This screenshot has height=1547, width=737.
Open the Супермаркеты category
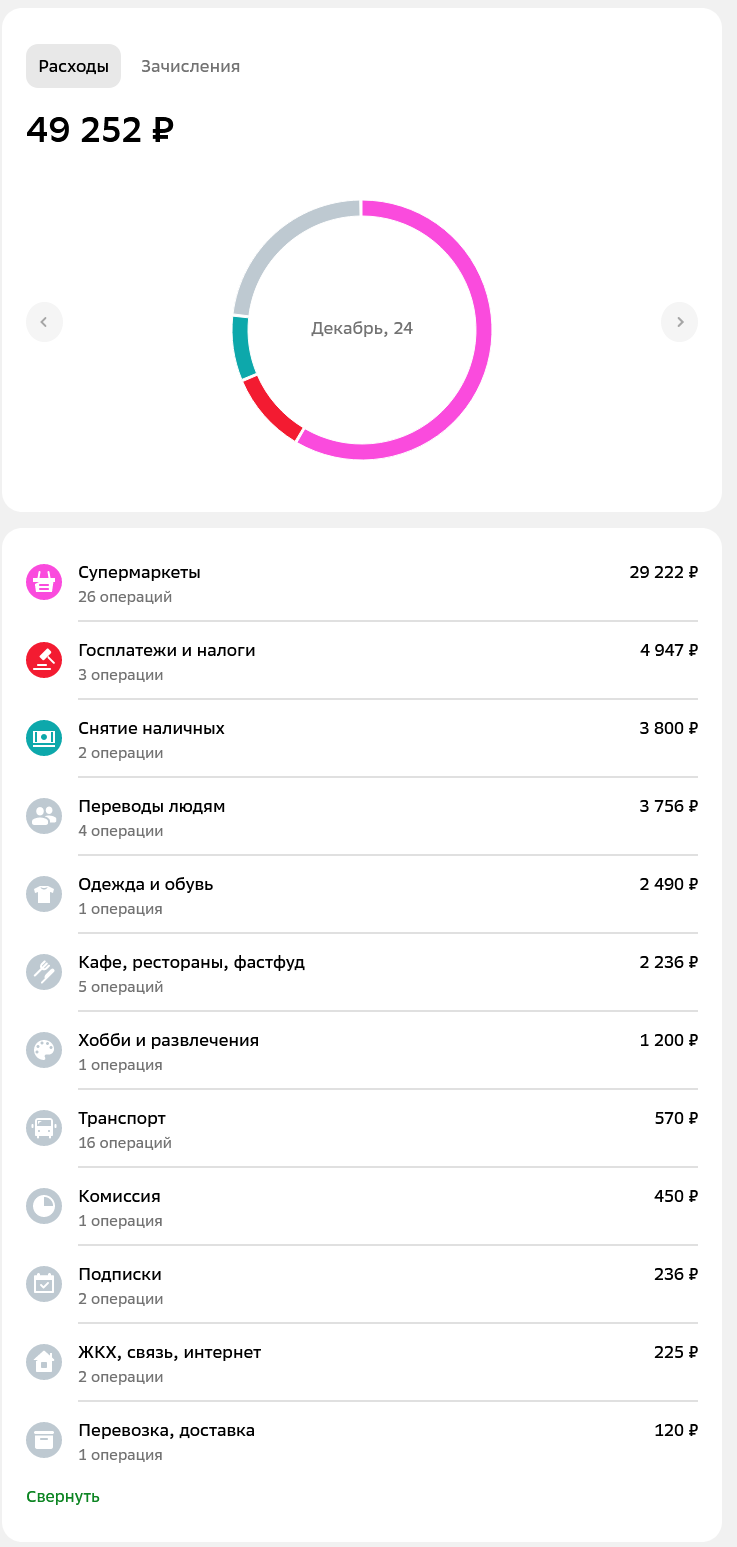[x=362, y=583]
